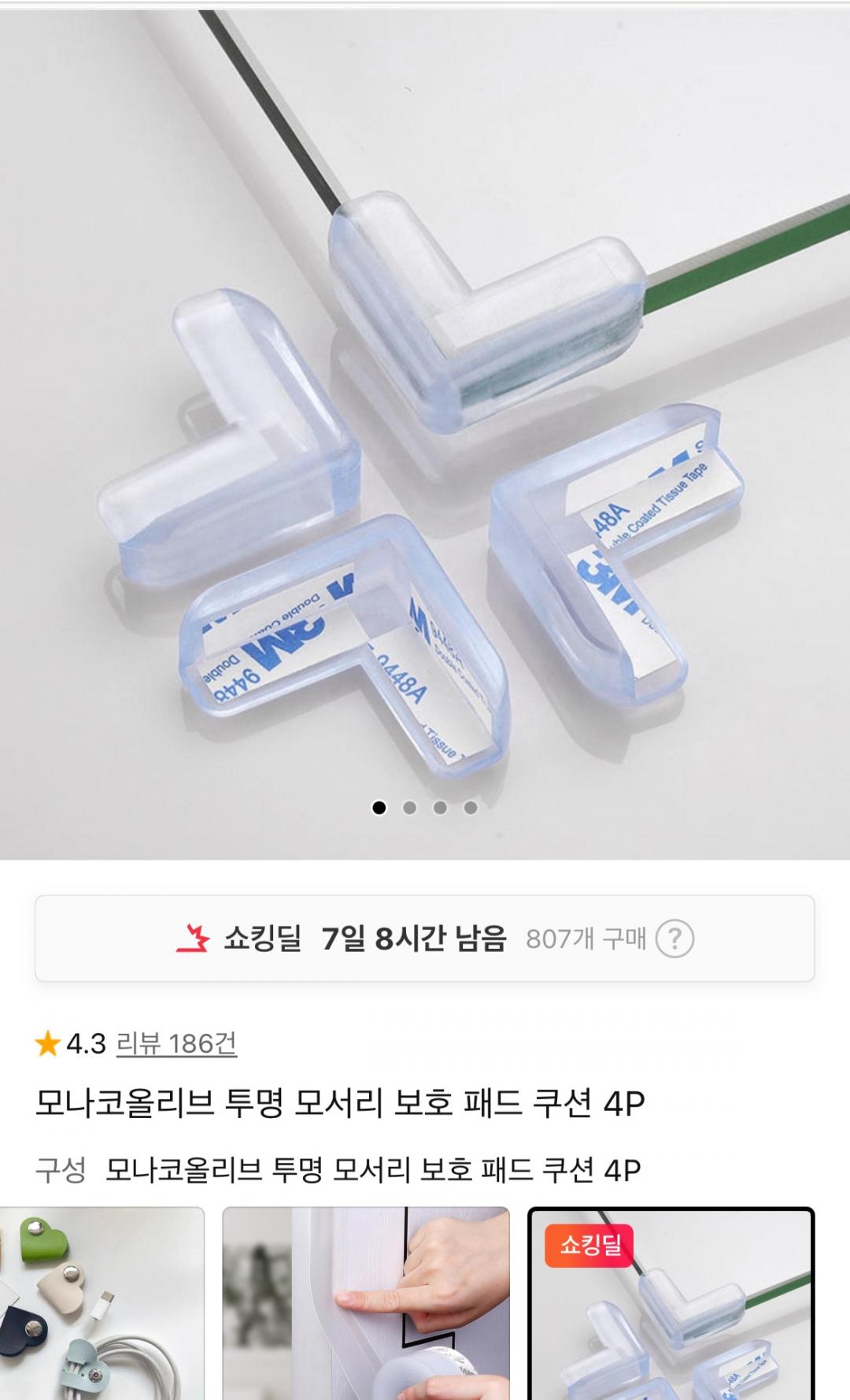Viewport: 850px width, 1400px height.
Task: Open the 쇼킹딜 help question mark
Action: click(x=674, y=939)
